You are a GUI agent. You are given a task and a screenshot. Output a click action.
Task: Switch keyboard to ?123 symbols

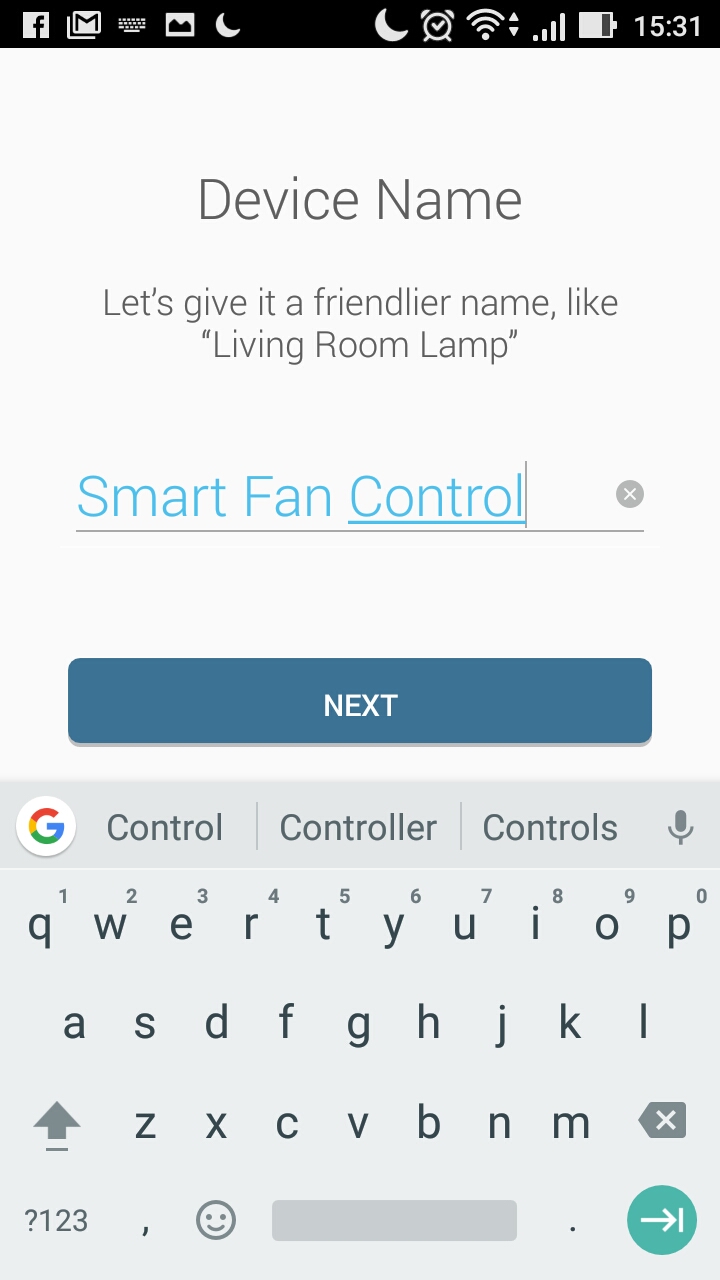(56, 1220)
